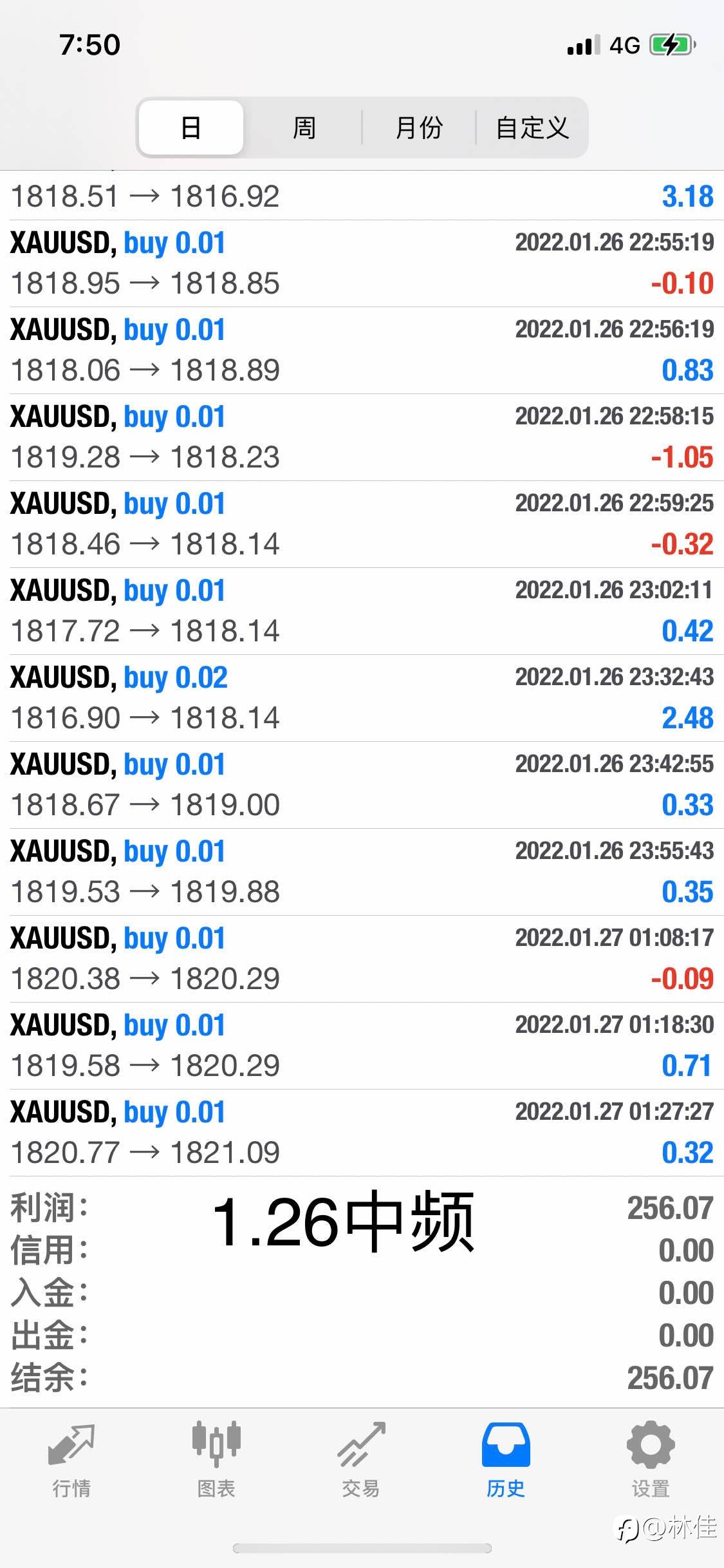724x1568 pixels.
Task: Open the trade from 2022.01.27 01:08:17
Action: [362, 959]
